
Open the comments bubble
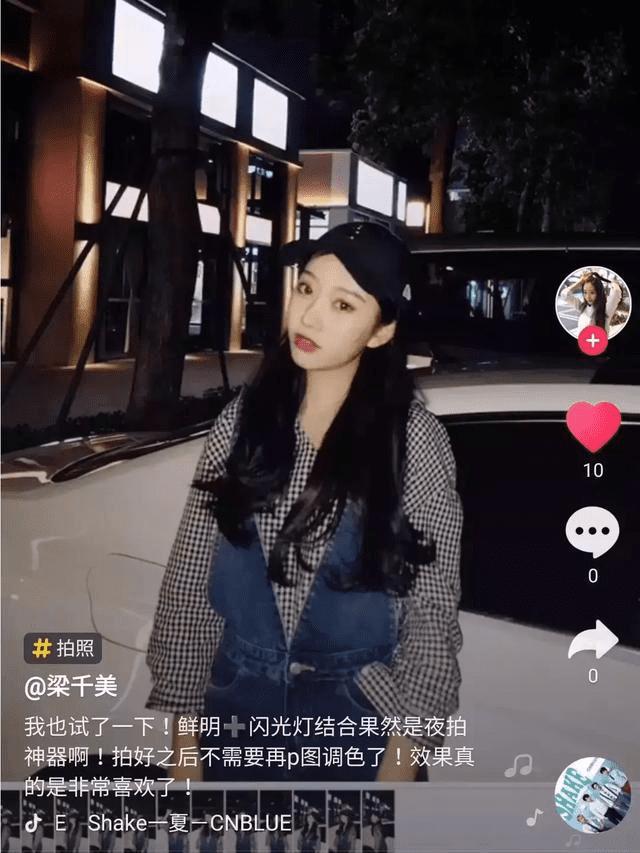(592, 532)
